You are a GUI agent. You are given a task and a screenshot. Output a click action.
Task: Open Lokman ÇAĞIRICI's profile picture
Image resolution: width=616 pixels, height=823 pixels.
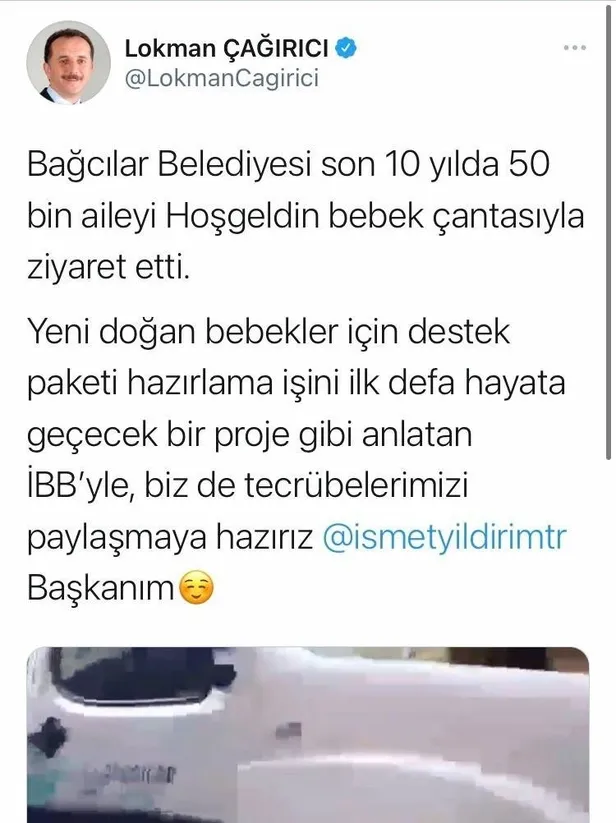[67, 62]
